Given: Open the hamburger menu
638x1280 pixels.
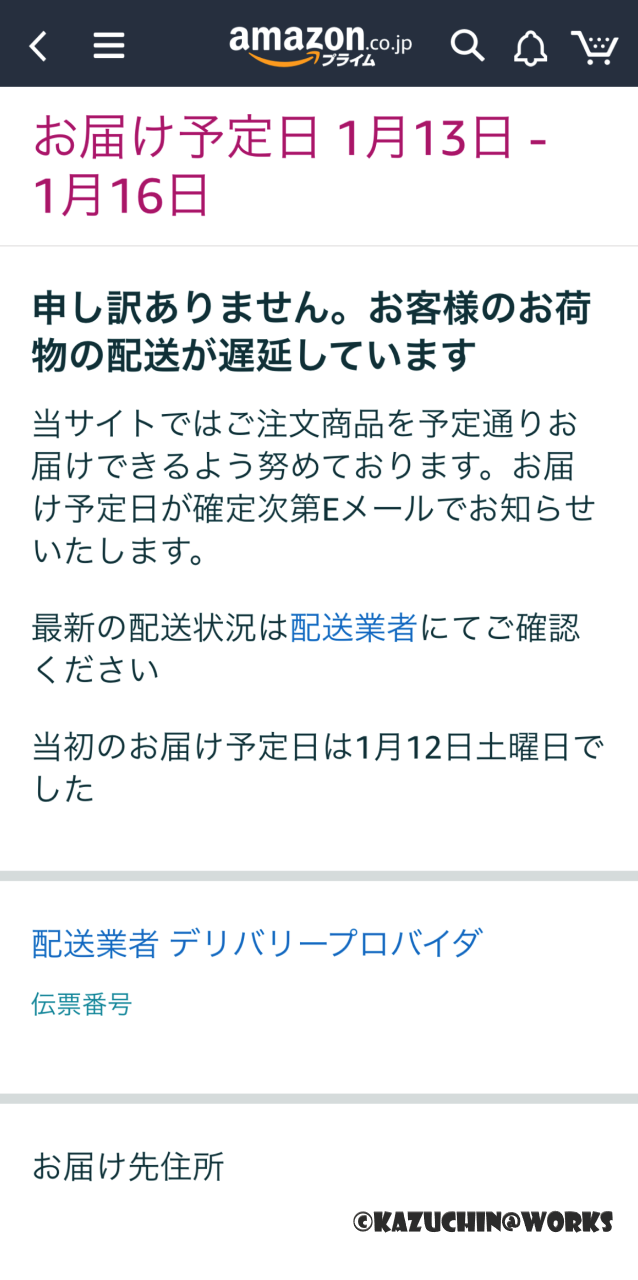Looking at the screenshot, I should 109,45.
